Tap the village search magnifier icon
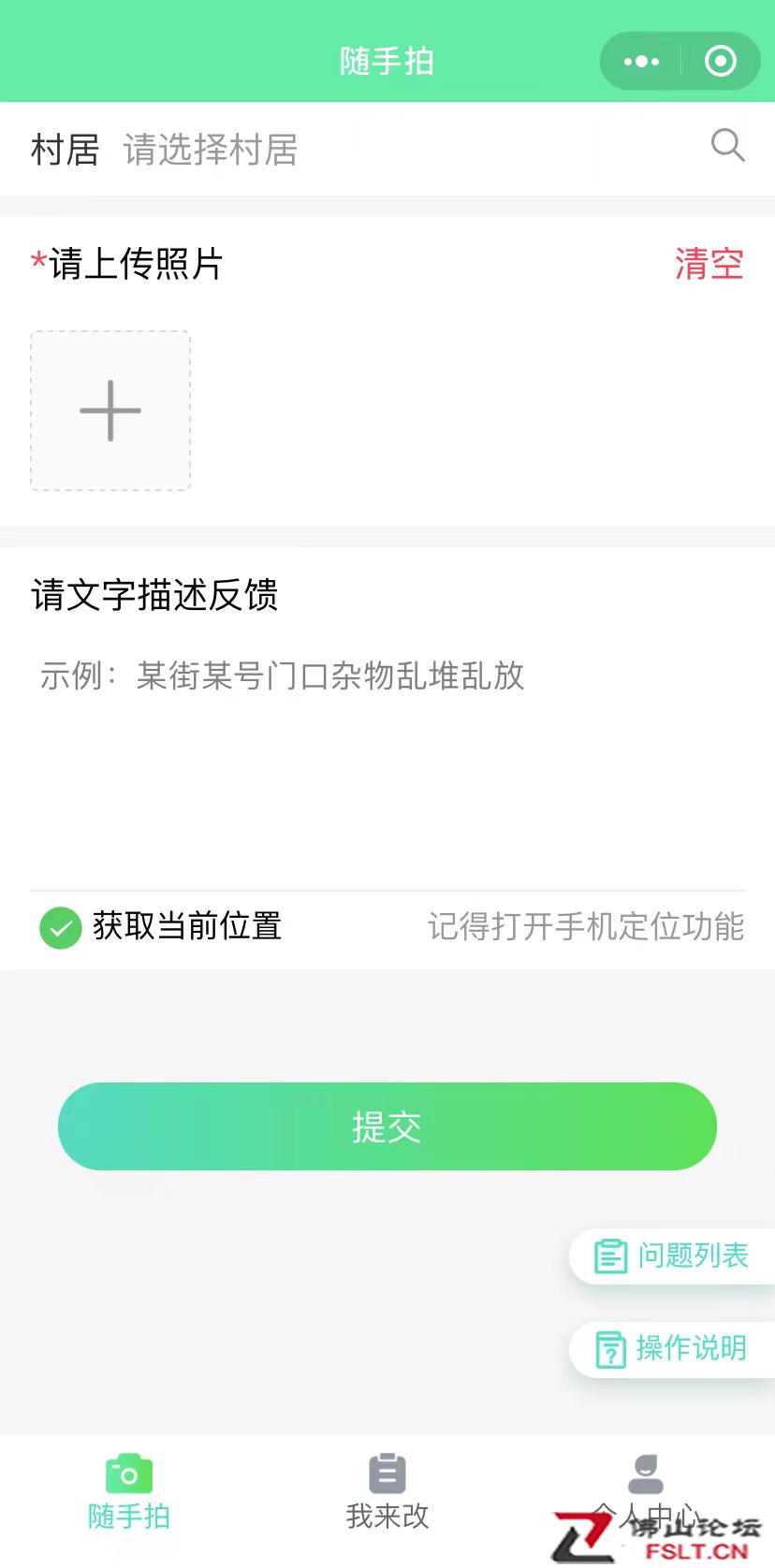Viewport: 775px width, 1568px height. [727, 146]
